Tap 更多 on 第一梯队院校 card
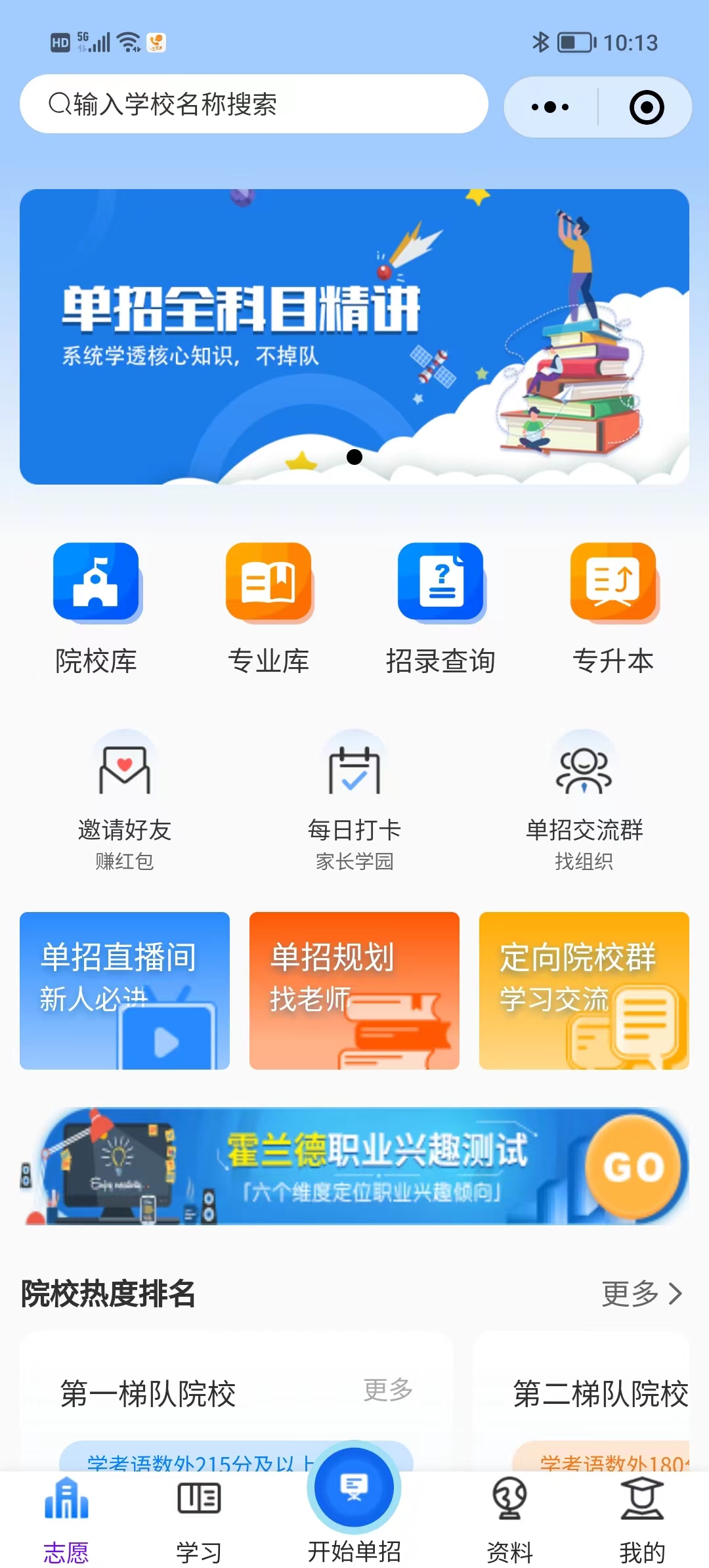This screenshot has height=1568, width=709. click(388, 1389)
